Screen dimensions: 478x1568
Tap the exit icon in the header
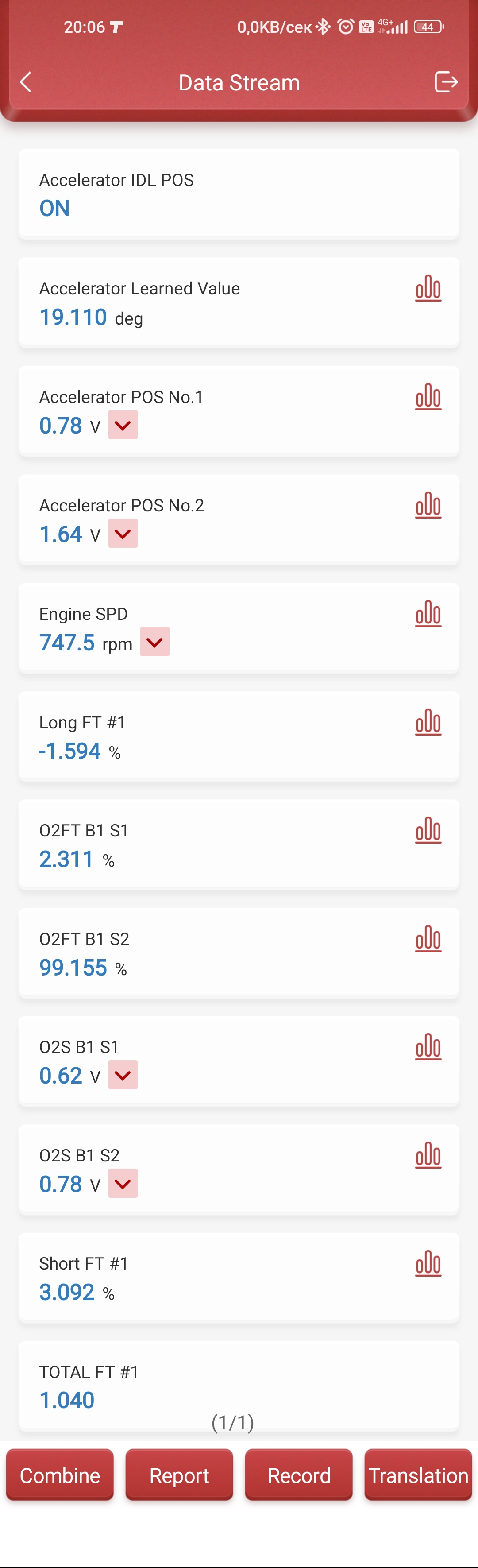446,81
